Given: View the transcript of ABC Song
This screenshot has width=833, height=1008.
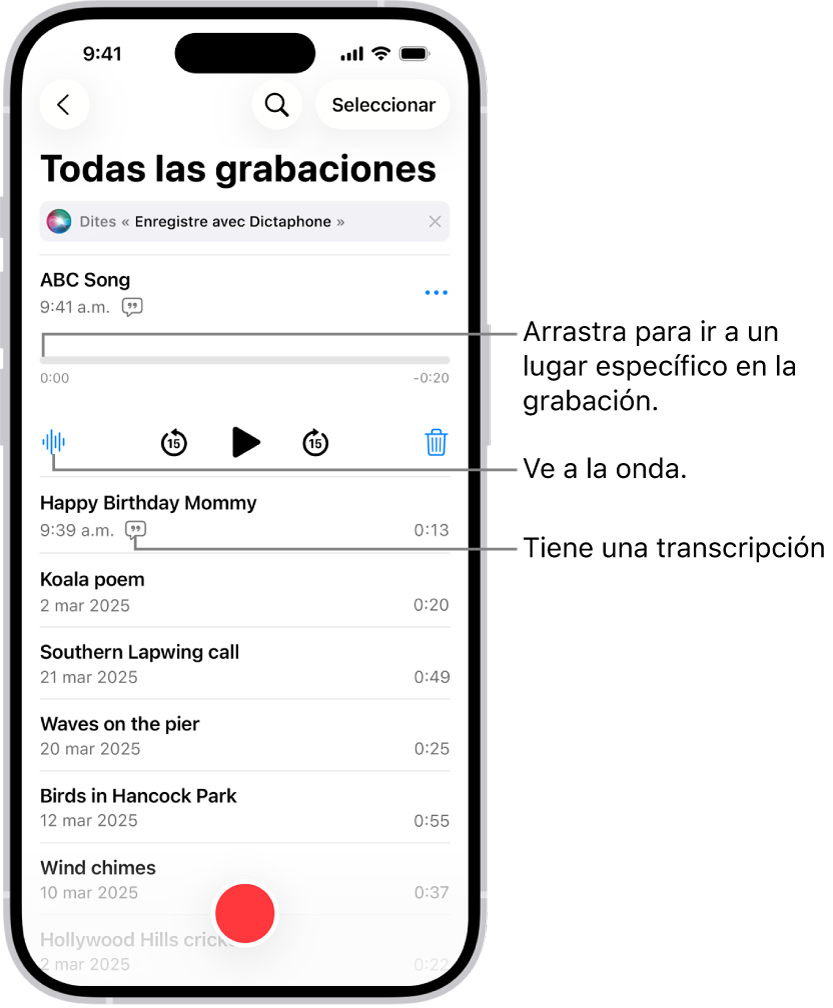Looking at the screenshot, I should coord(132,307).
